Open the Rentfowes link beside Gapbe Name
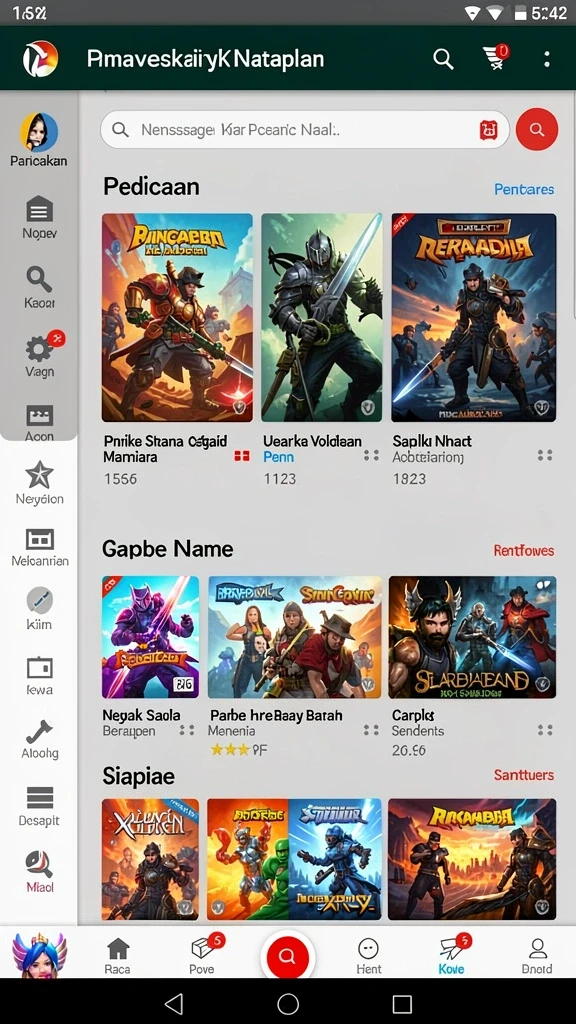 tap(524, 551)
